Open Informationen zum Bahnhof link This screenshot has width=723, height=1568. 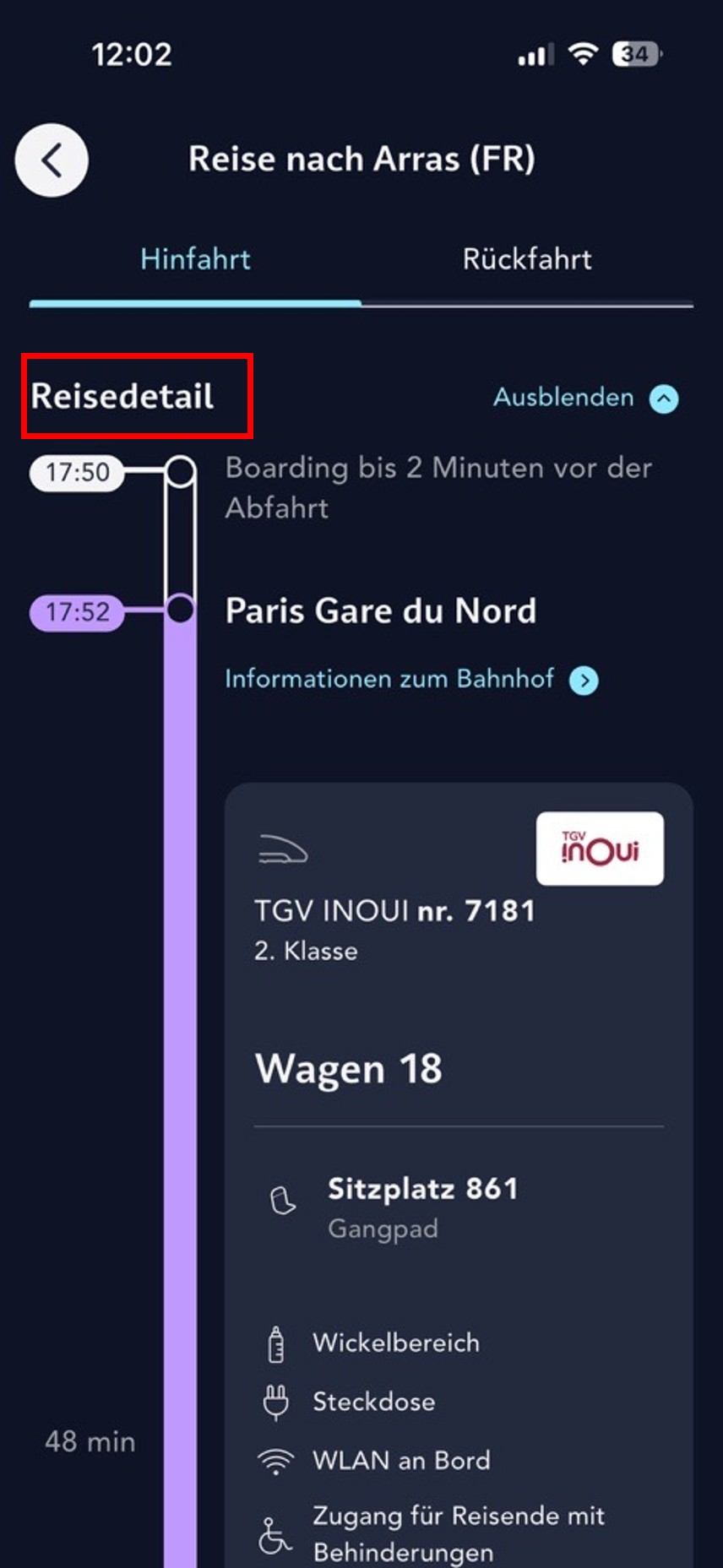411,679
